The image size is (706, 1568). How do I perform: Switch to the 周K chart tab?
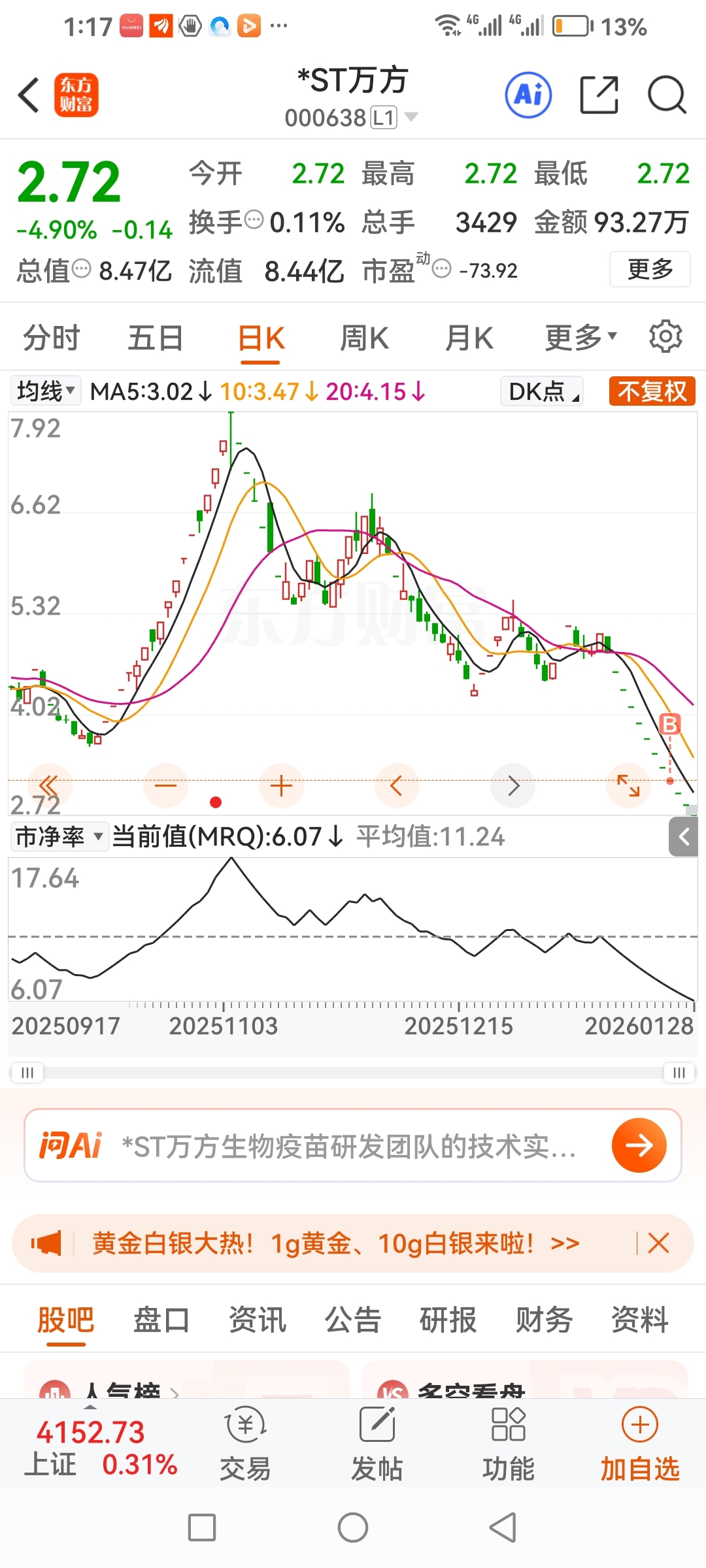coord(364,338)
